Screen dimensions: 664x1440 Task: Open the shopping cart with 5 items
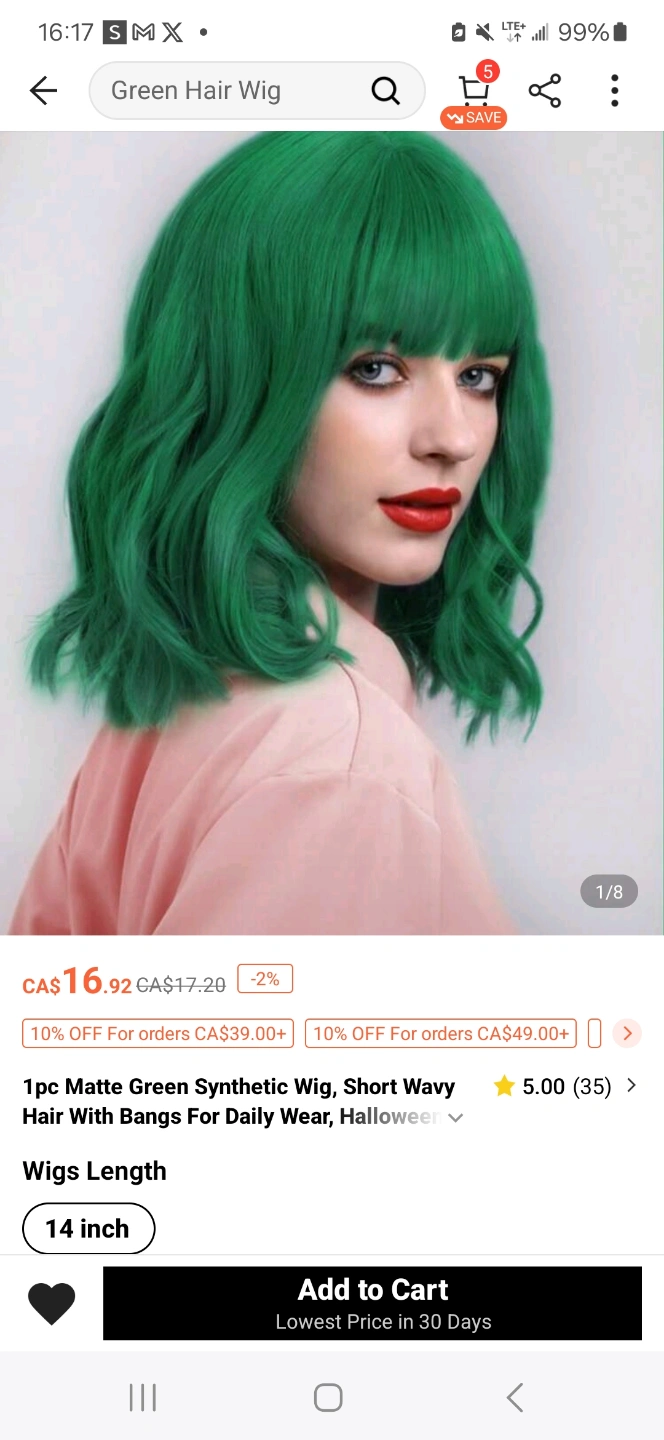coord(474,92)
